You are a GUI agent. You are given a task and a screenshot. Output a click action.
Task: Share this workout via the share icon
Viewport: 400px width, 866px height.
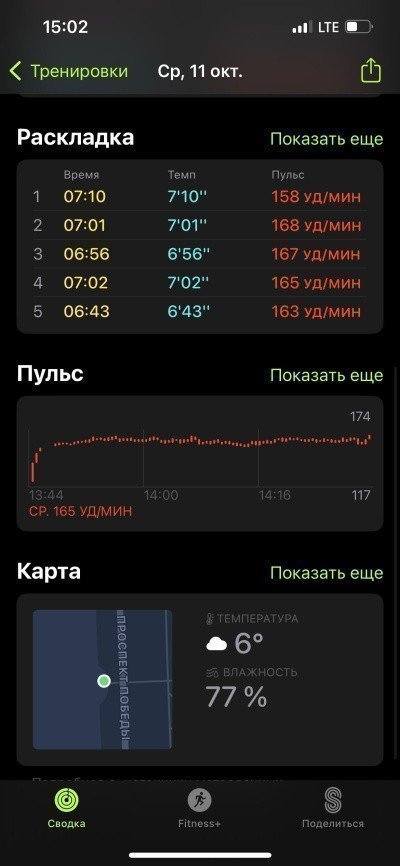[371, 71]
